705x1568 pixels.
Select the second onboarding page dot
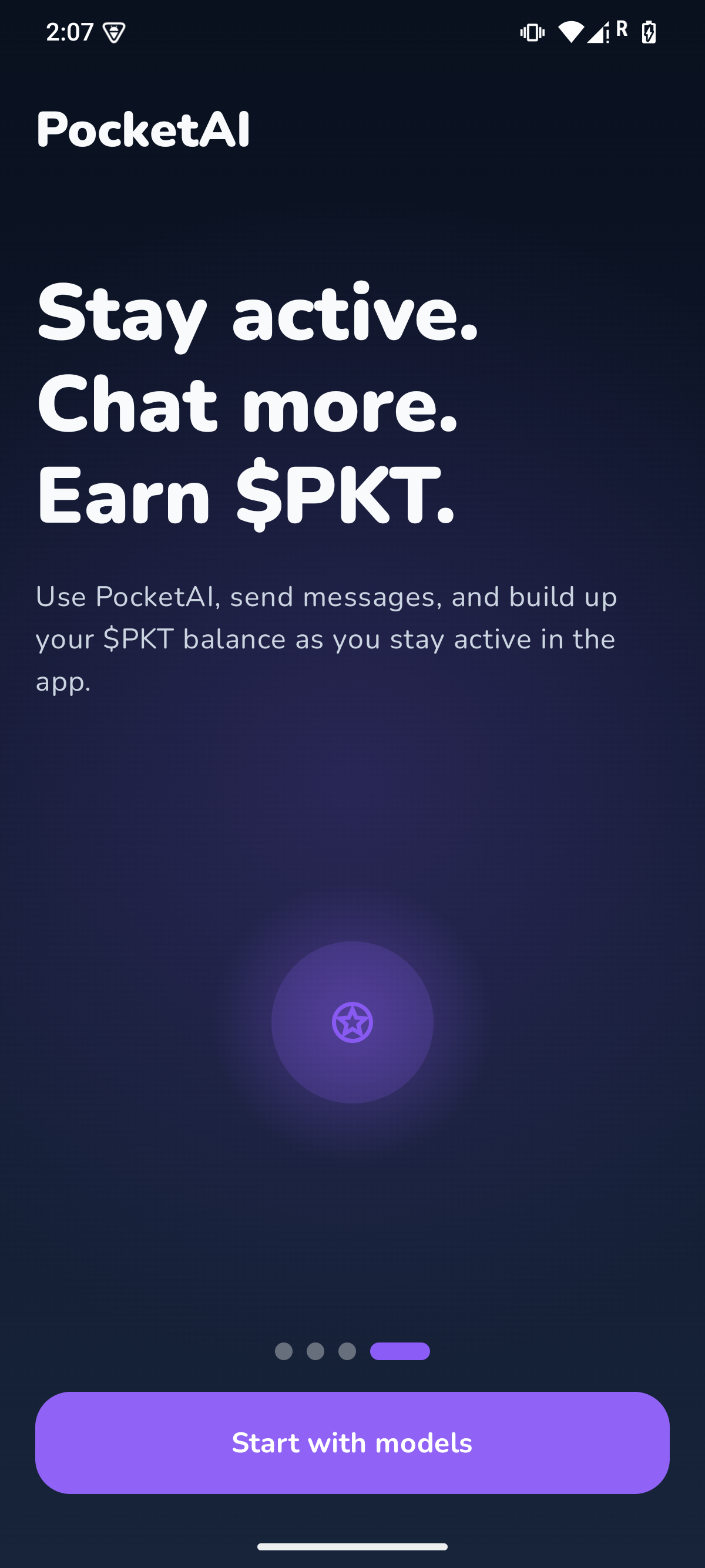315,1351
